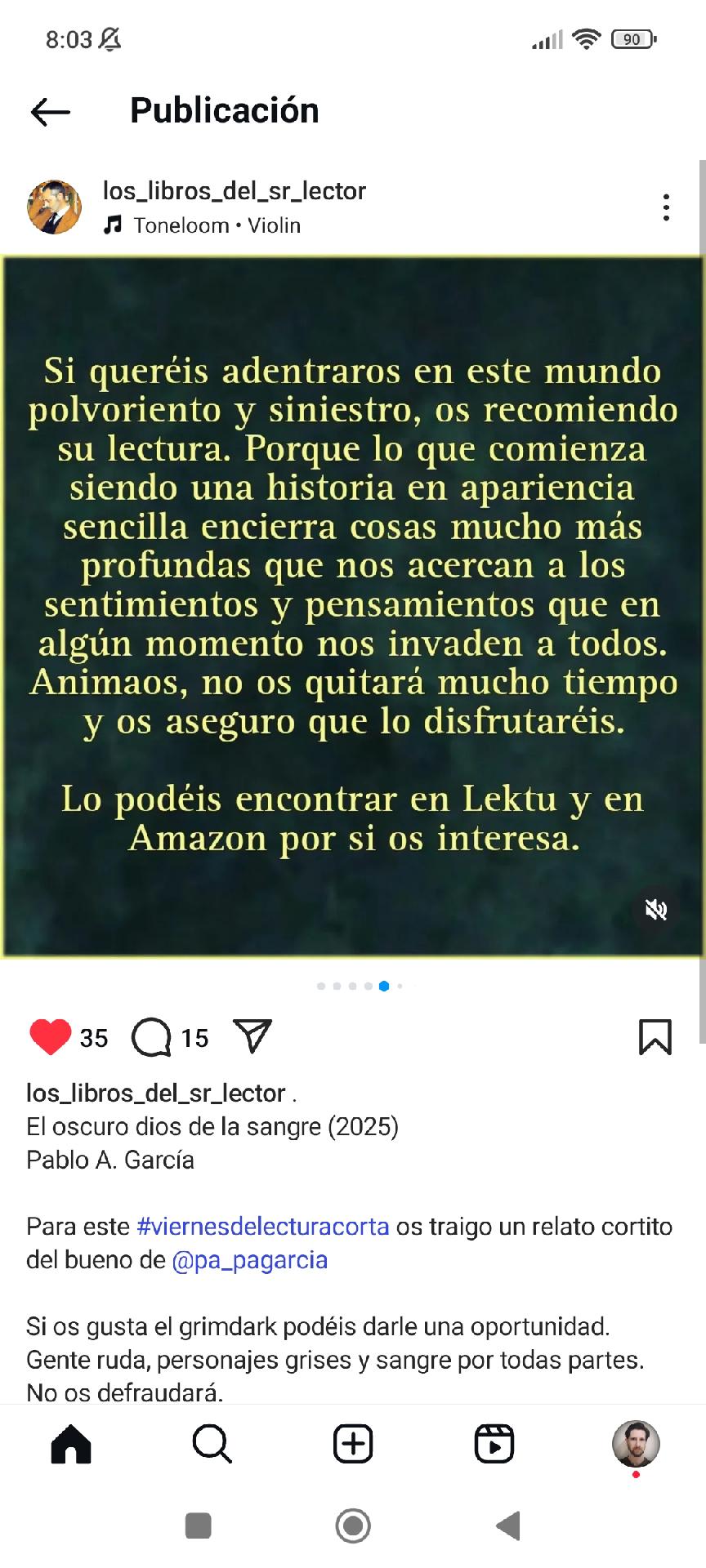Open the Toneloom Violin audio track

[x=202, y=225]
